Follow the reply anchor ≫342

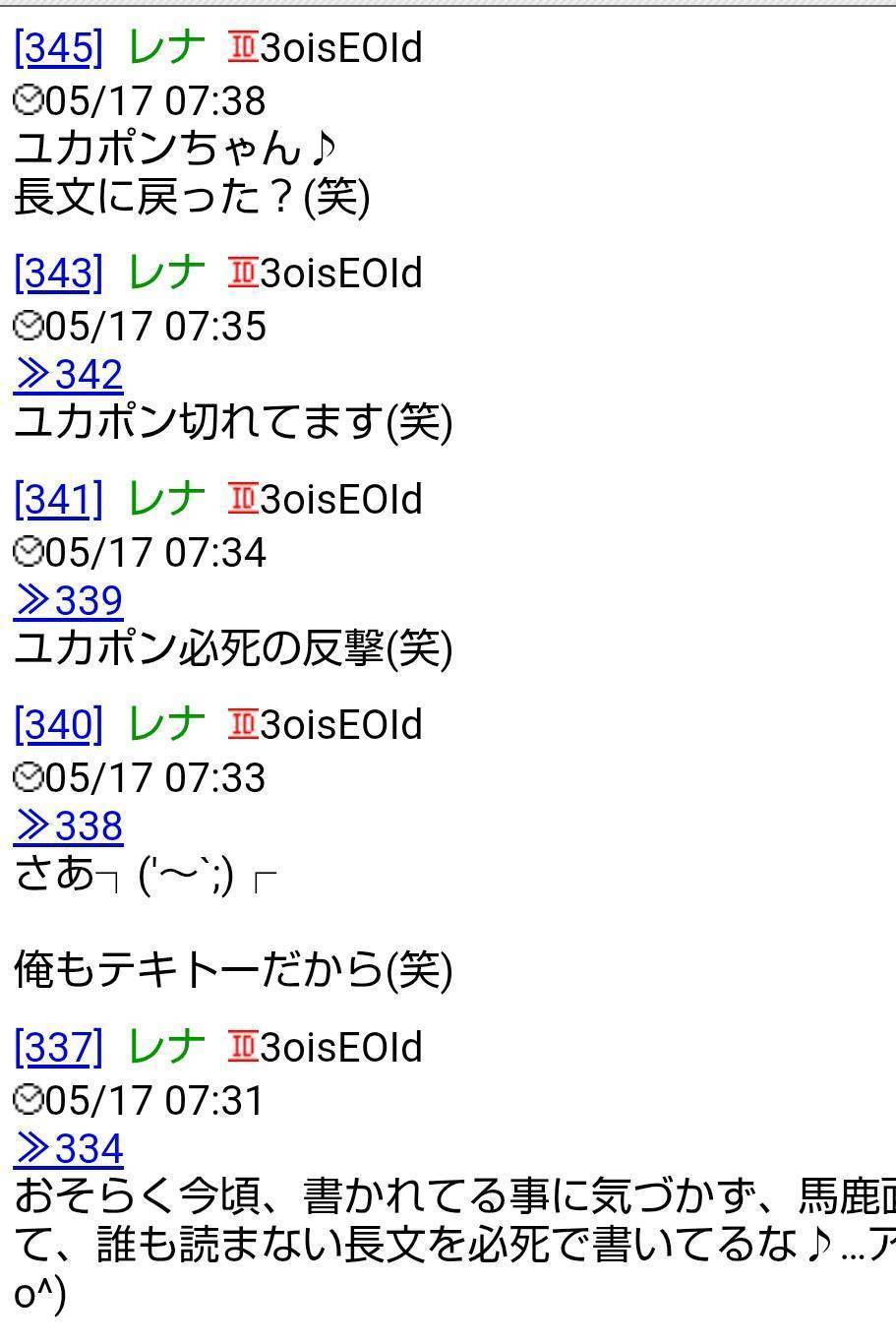(x=68, y=375)
